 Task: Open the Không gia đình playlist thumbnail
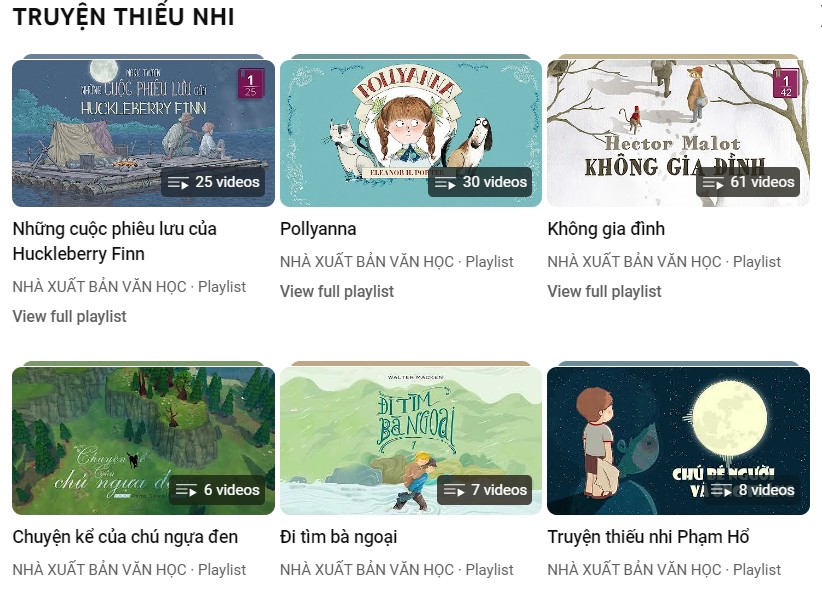pyautogui.click(x=678, y=132)
